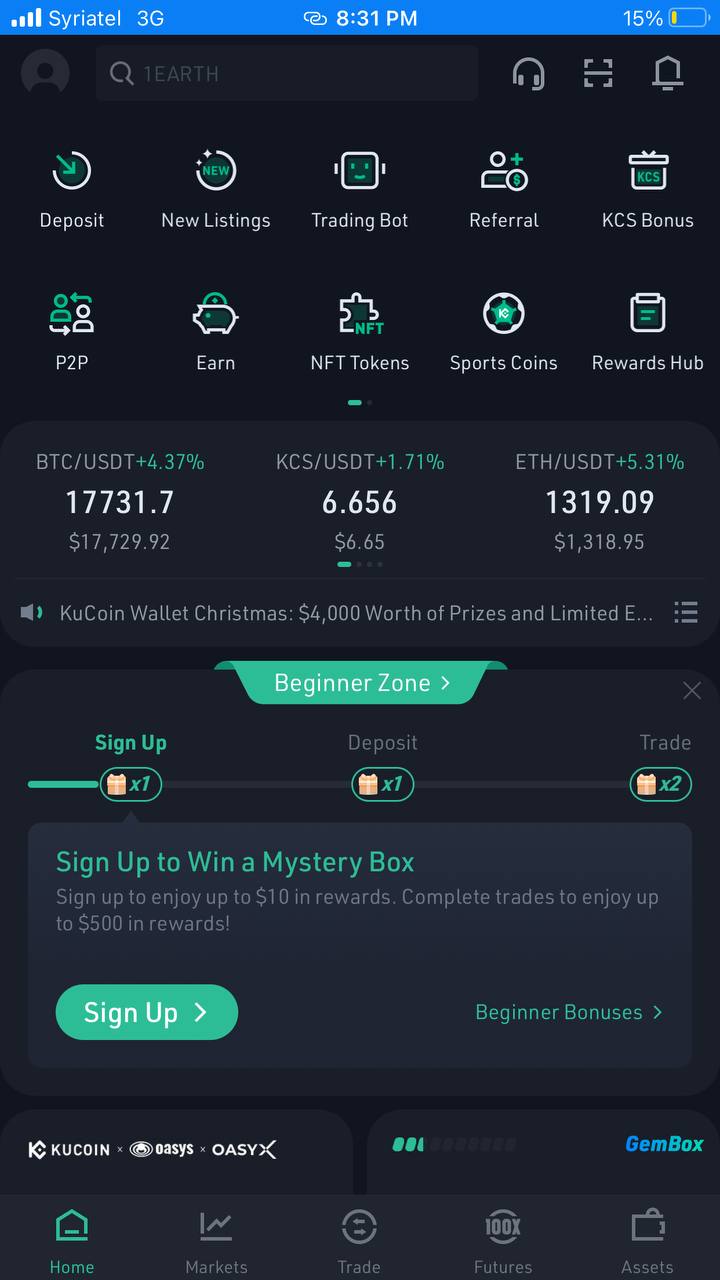Viewport: 720px width, 1280px height.
Task: Open customer support headset icon
Action: (x=528, y=73)
